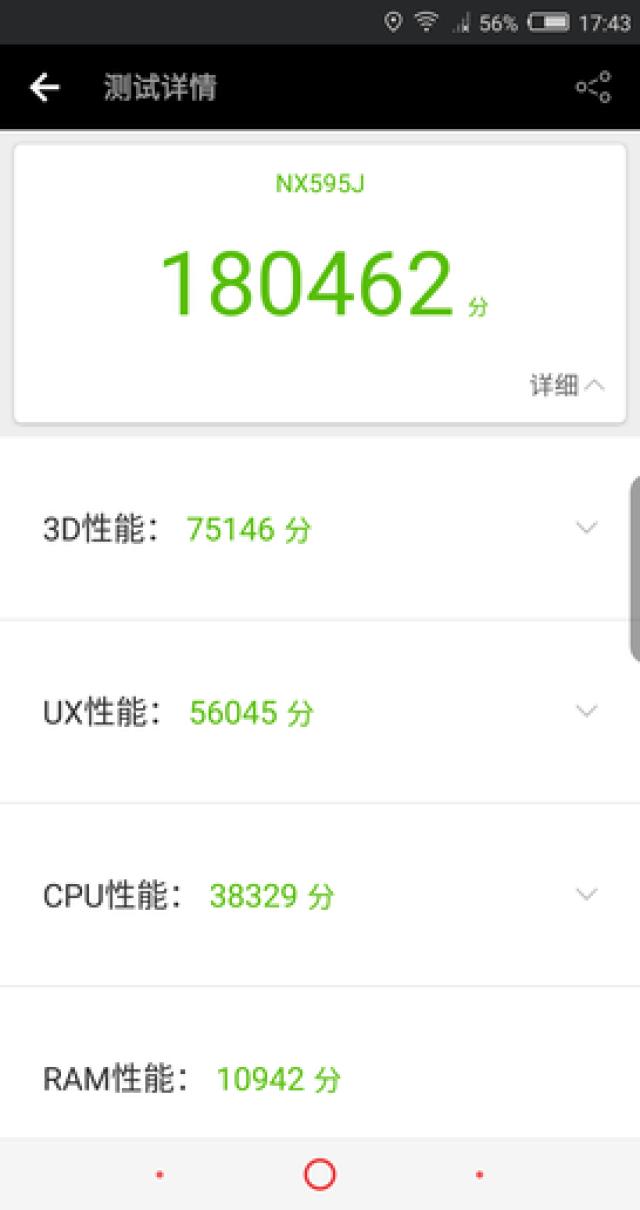
Task: Expand the UX性能 score details
Action: click(587, 711)
